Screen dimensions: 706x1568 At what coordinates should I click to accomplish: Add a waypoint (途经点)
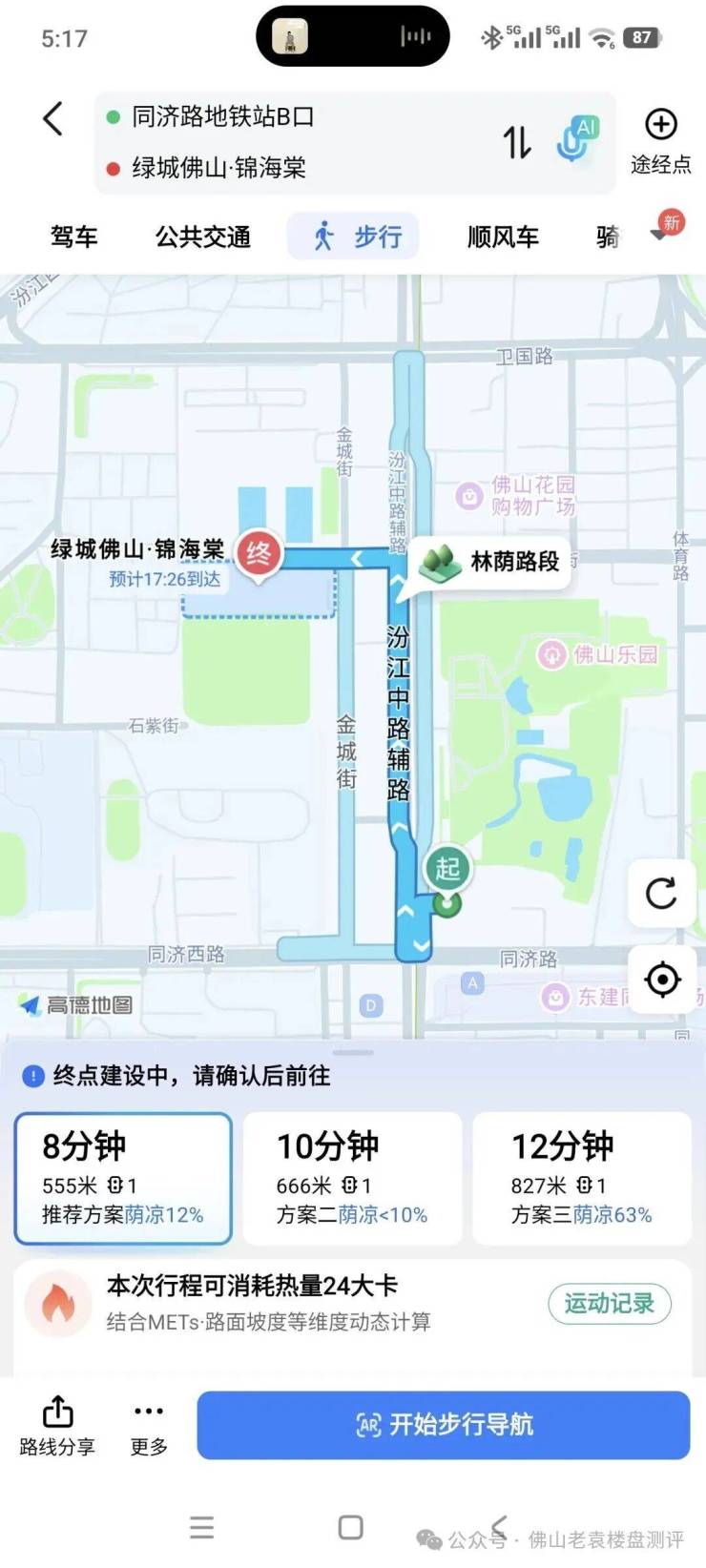[x=660, y=141]
